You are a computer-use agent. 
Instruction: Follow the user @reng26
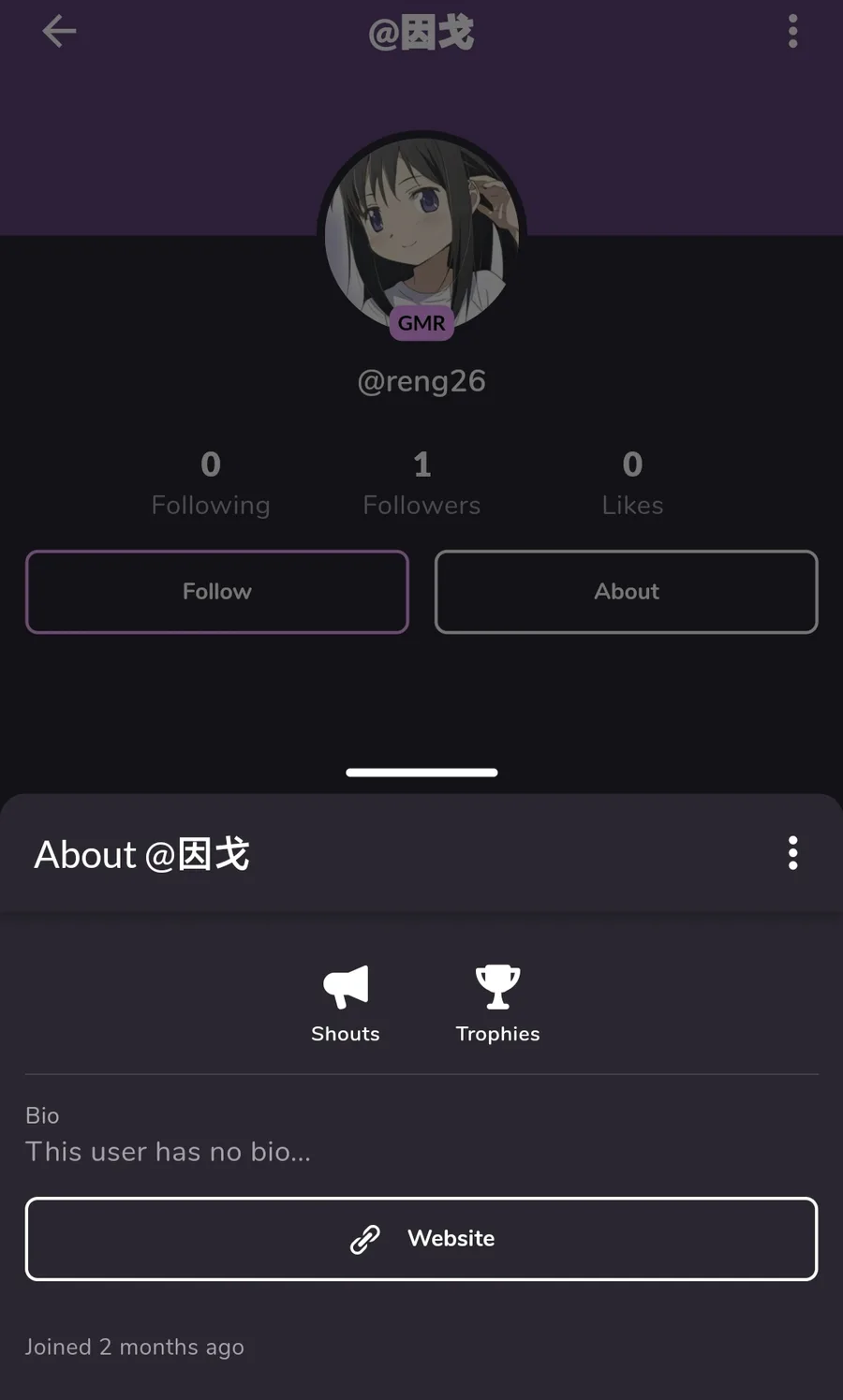pos(217,592)
